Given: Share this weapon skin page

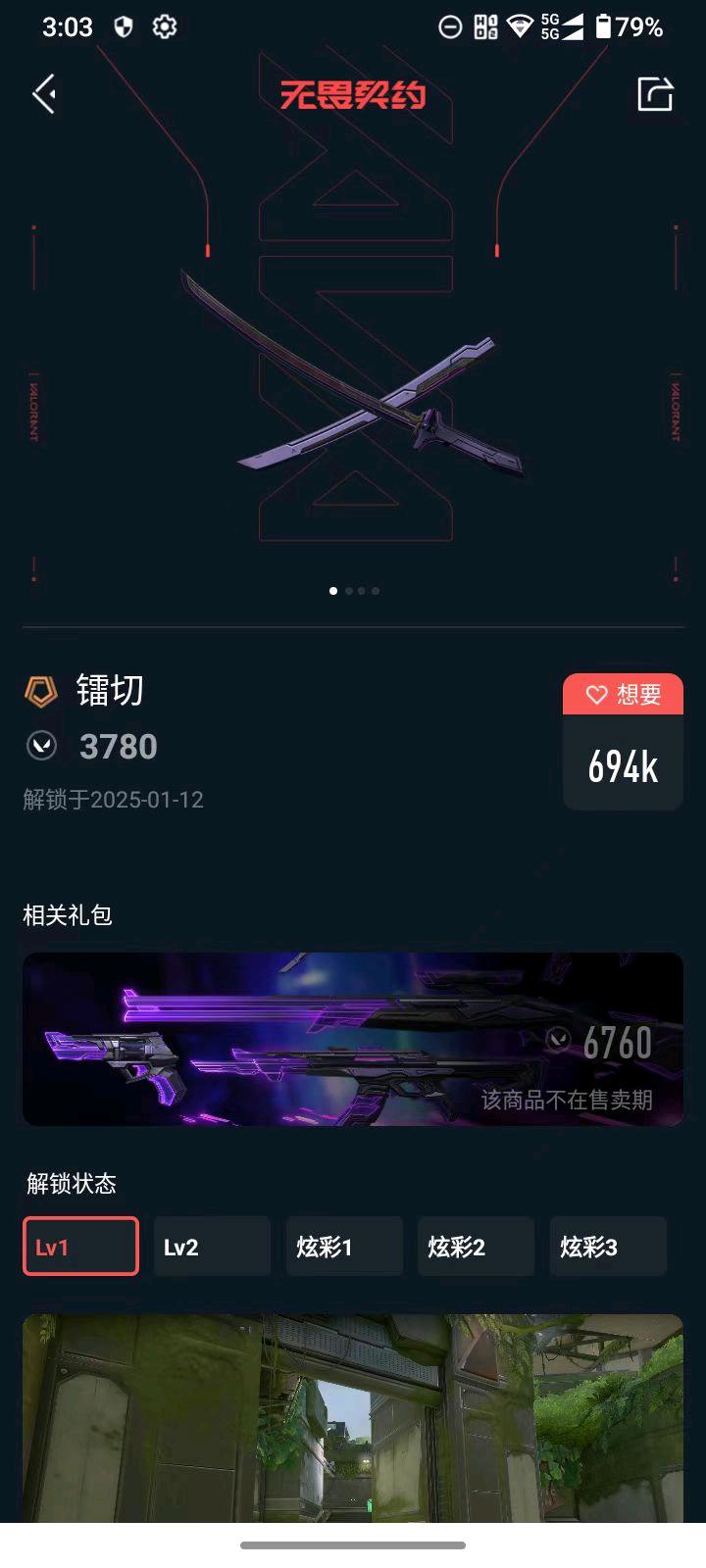Looking at the screenshot, I should 655,94.
